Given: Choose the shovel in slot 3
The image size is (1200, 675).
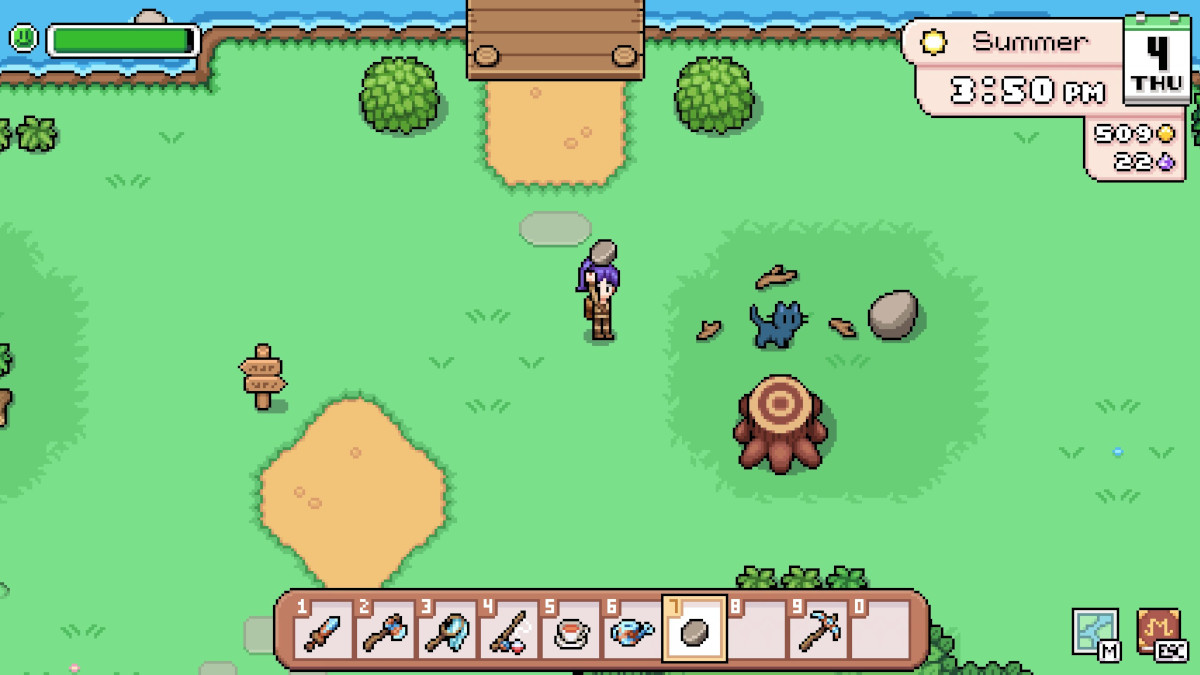Looking at the screenshot, I should 447,631.
